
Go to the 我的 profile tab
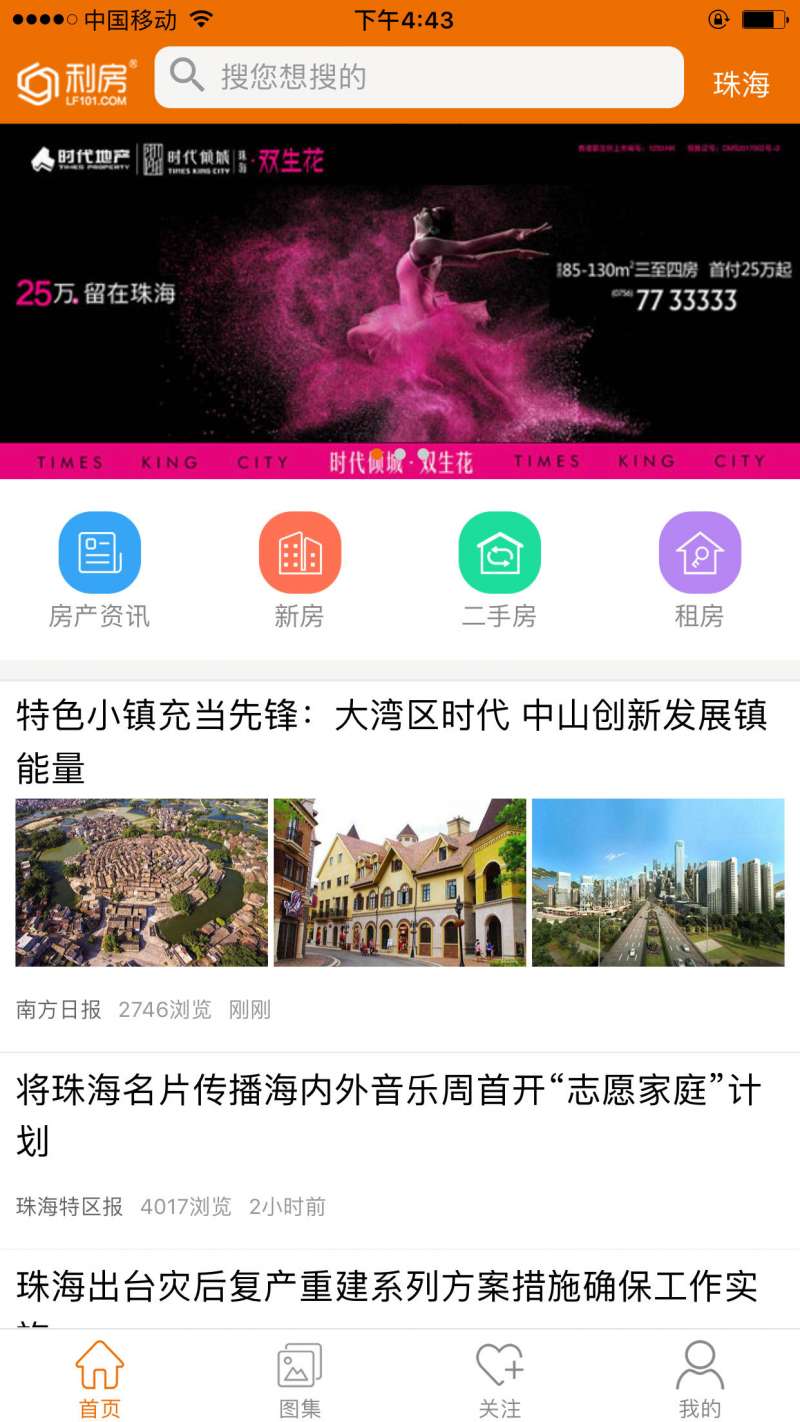click(x=699, y=1380)
